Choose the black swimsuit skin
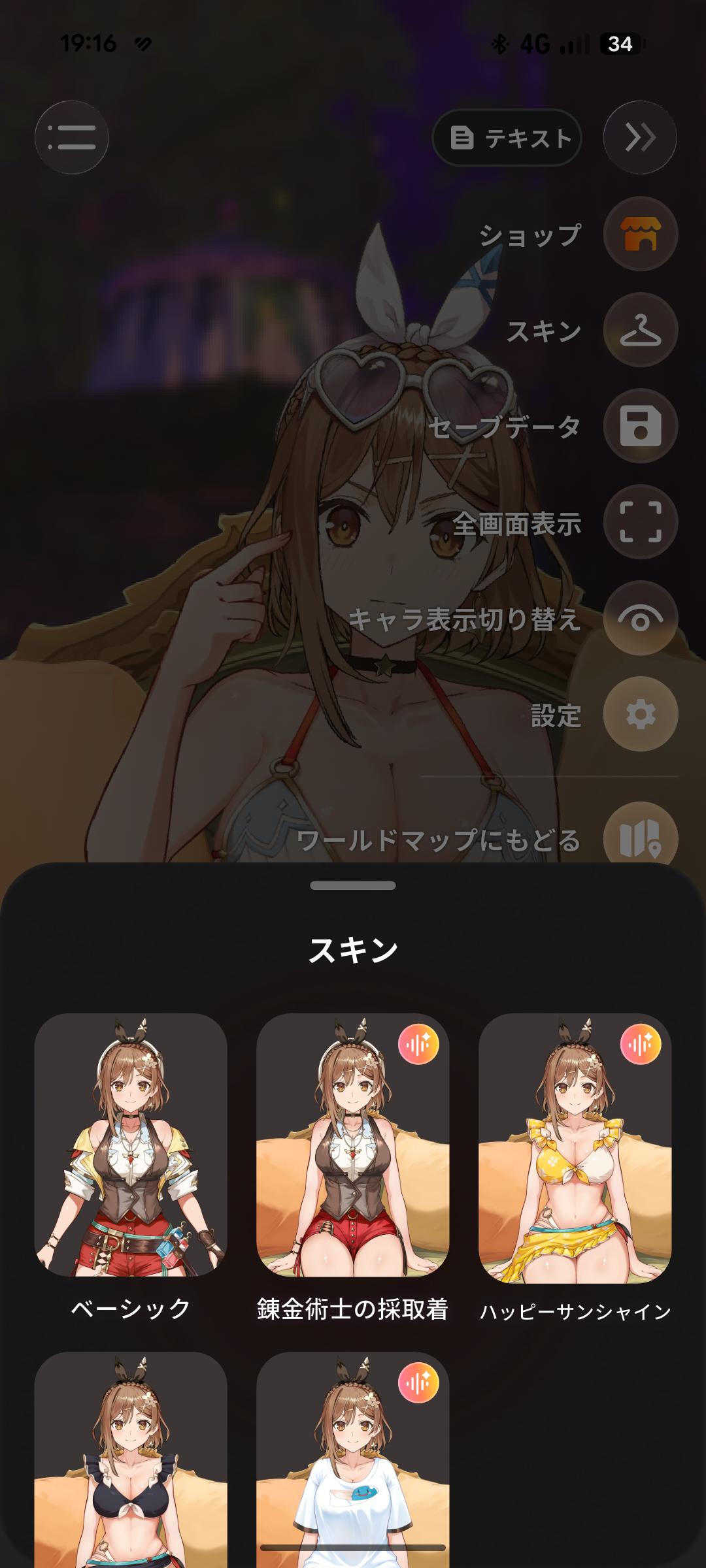The width and height of the screenshot is (706, 1568). pyautogui.click(x=131, y=1460)
